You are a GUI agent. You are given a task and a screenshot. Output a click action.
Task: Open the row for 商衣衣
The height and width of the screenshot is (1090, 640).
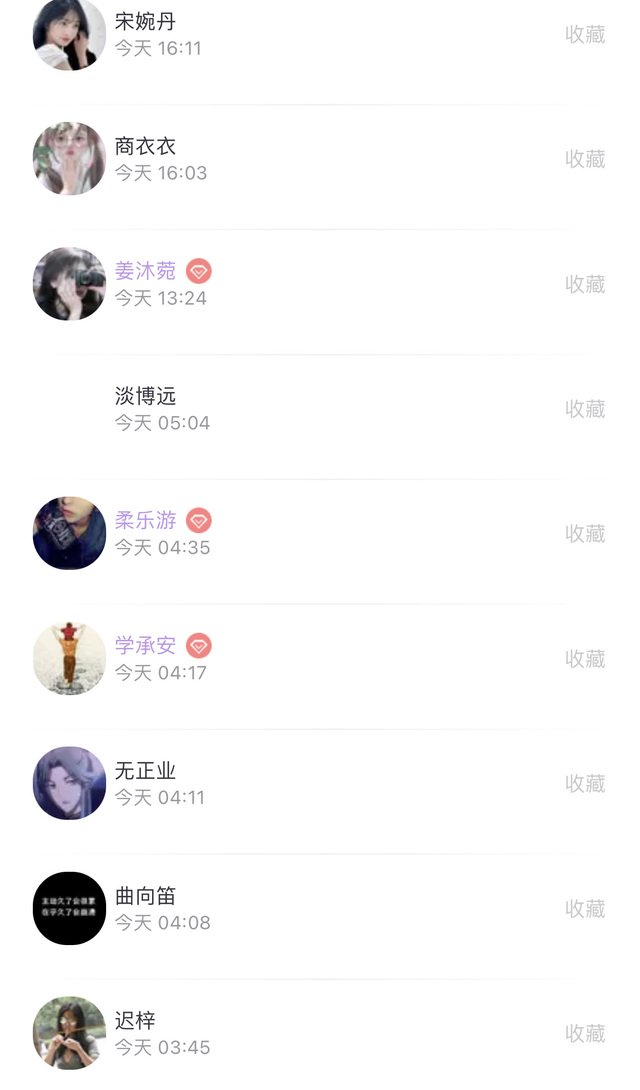pos(300,159)
